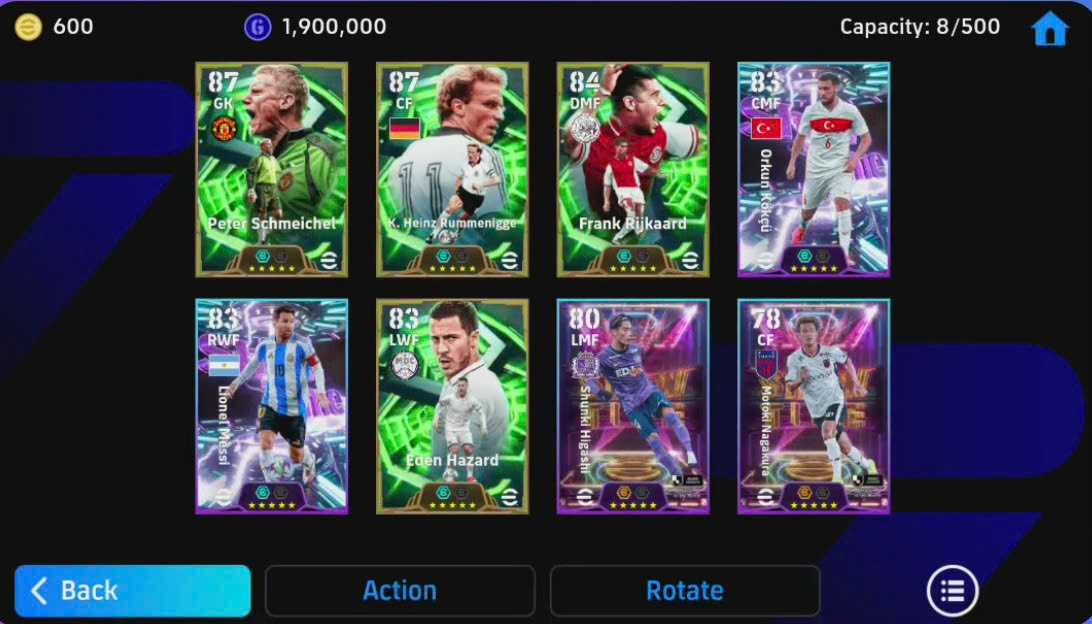This screenshot has height=624, width=1092.
Task: Tap the Back button
Action: click(x=132, y=590)
